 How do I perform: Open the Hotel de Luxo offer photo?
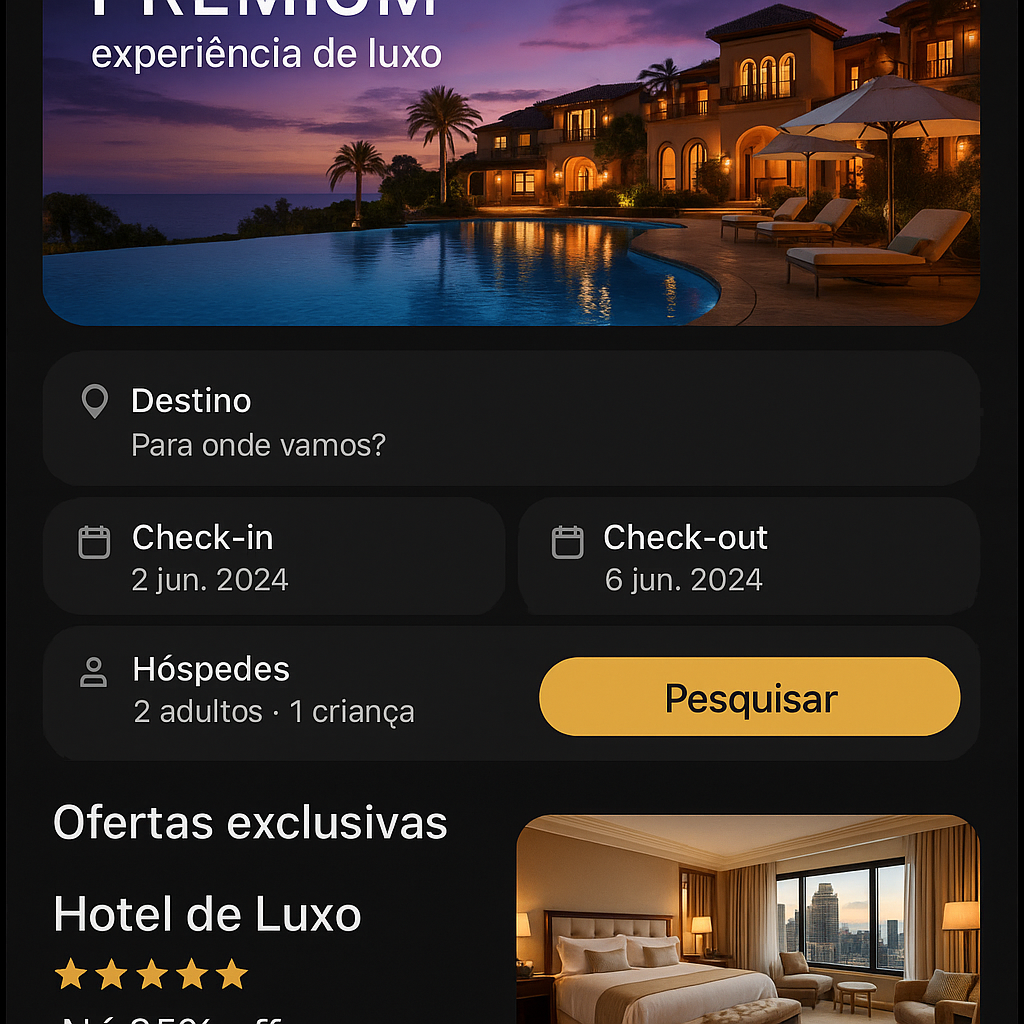747,918
